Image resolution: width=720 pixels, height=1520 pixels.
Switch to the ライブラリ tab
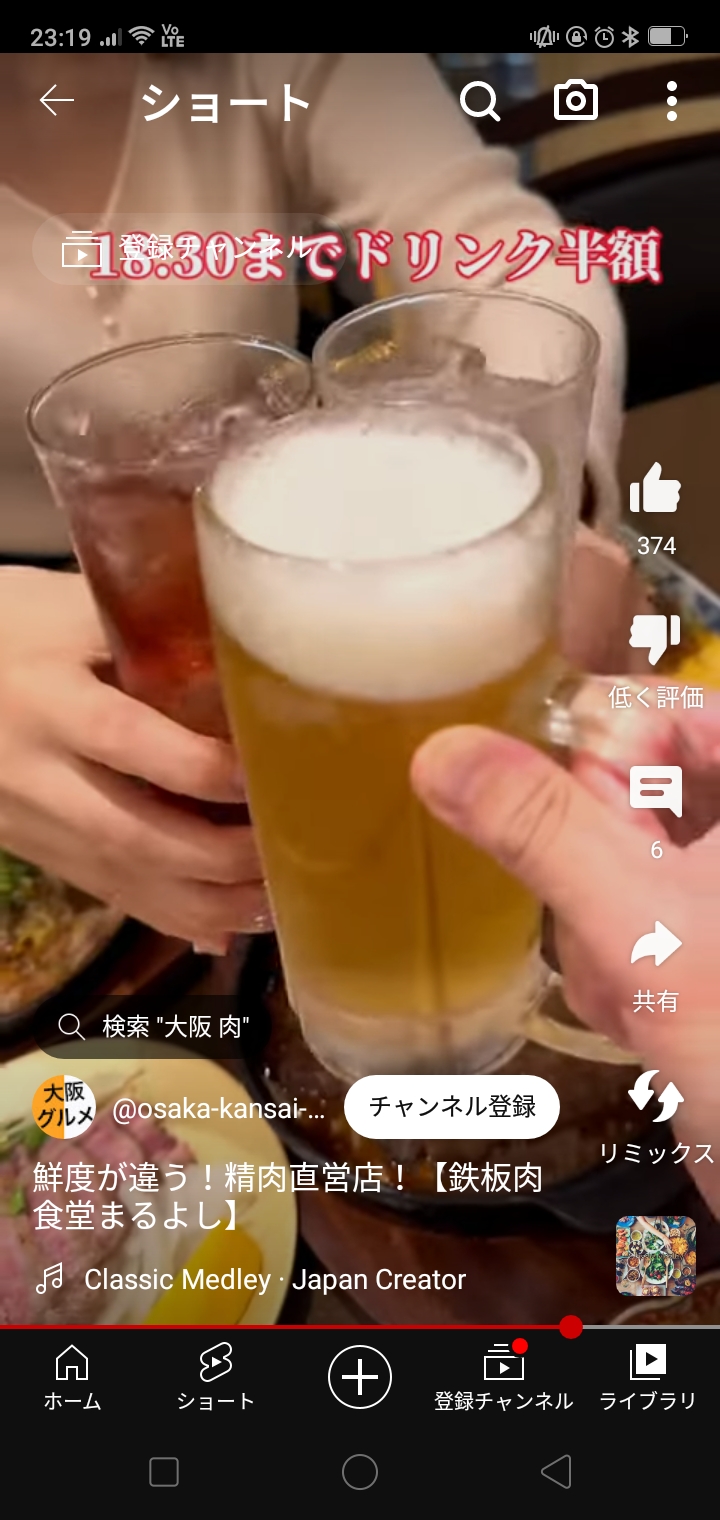coord(647,1378)
